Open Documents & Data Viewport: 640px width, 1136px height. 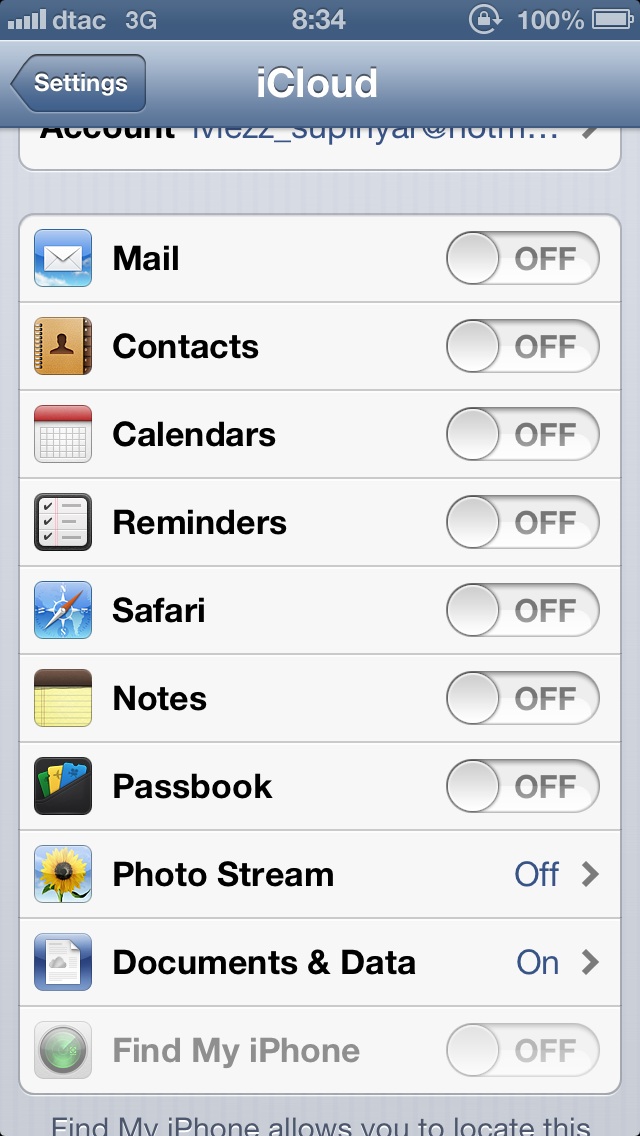point(320,963)
